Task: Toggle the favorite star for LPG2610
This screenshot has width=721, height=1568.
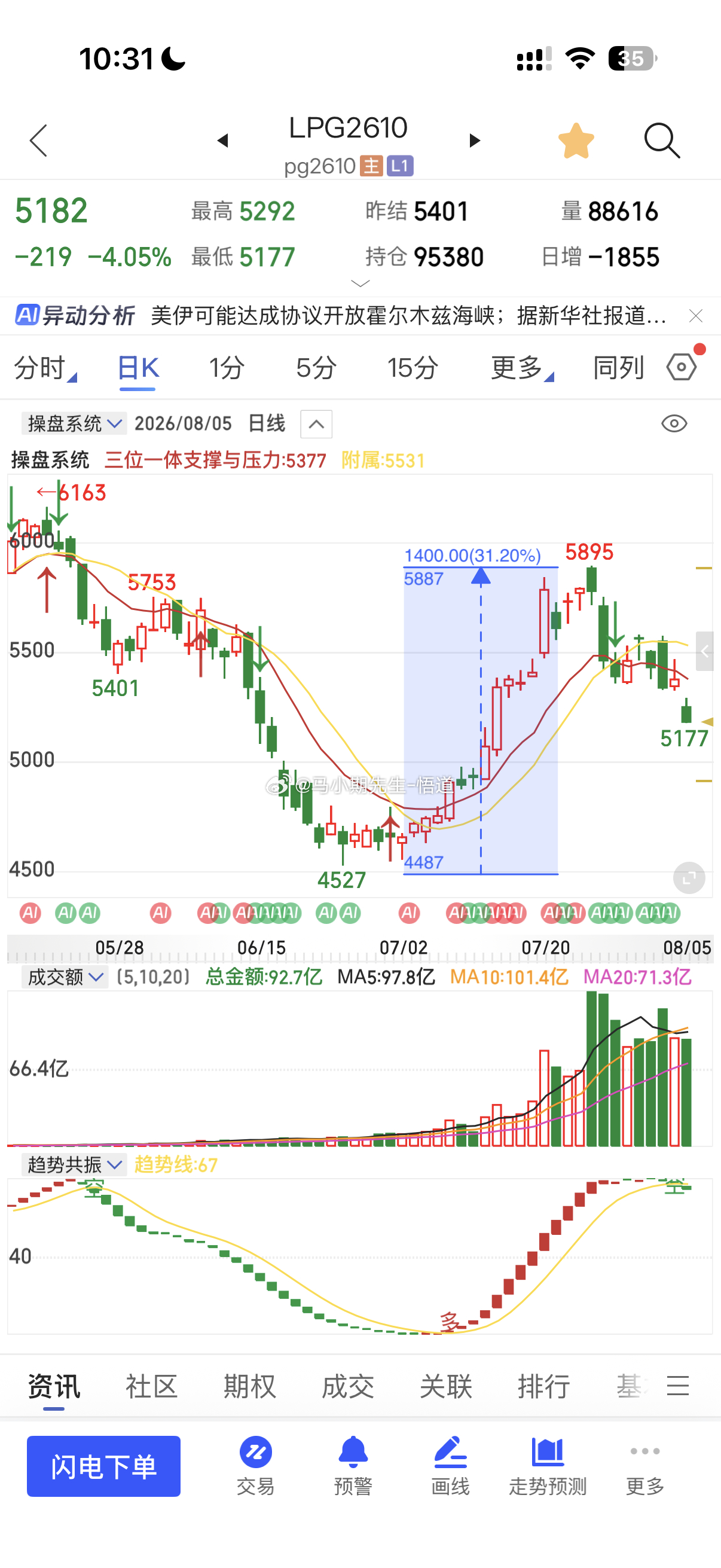Action: click(576, 141)
